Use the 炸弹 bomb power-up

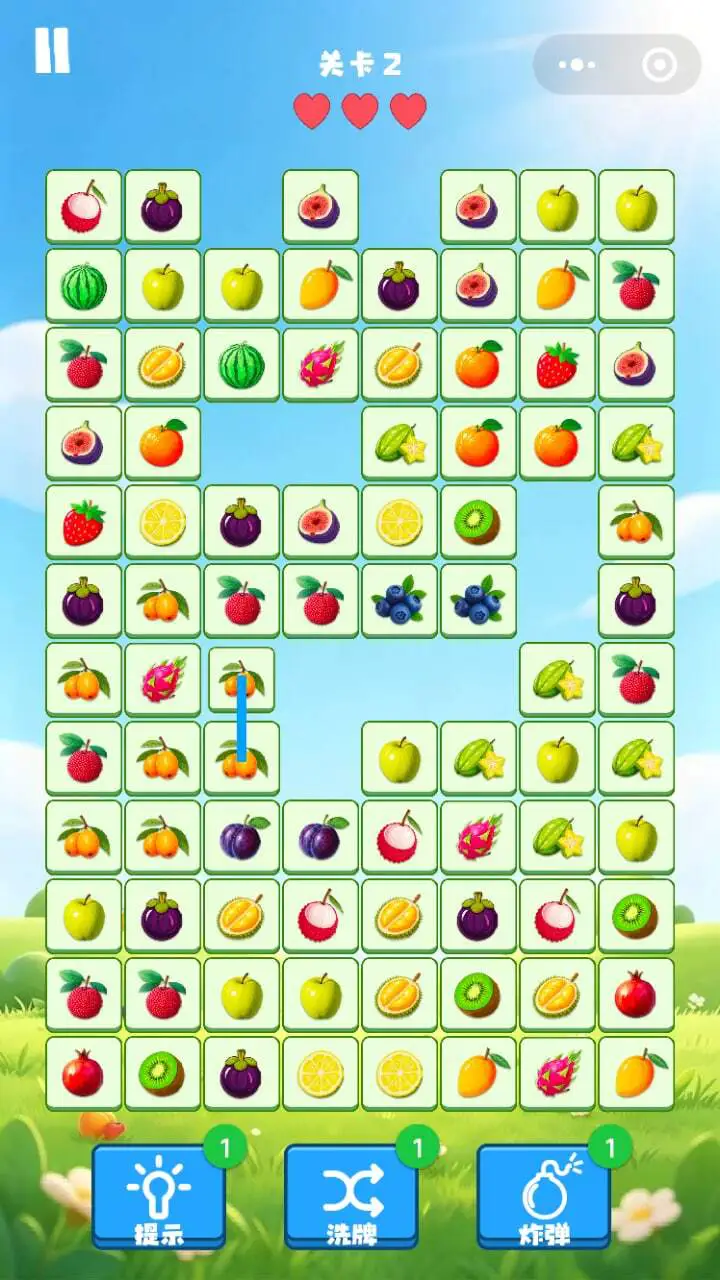[x=543, y=1196]
